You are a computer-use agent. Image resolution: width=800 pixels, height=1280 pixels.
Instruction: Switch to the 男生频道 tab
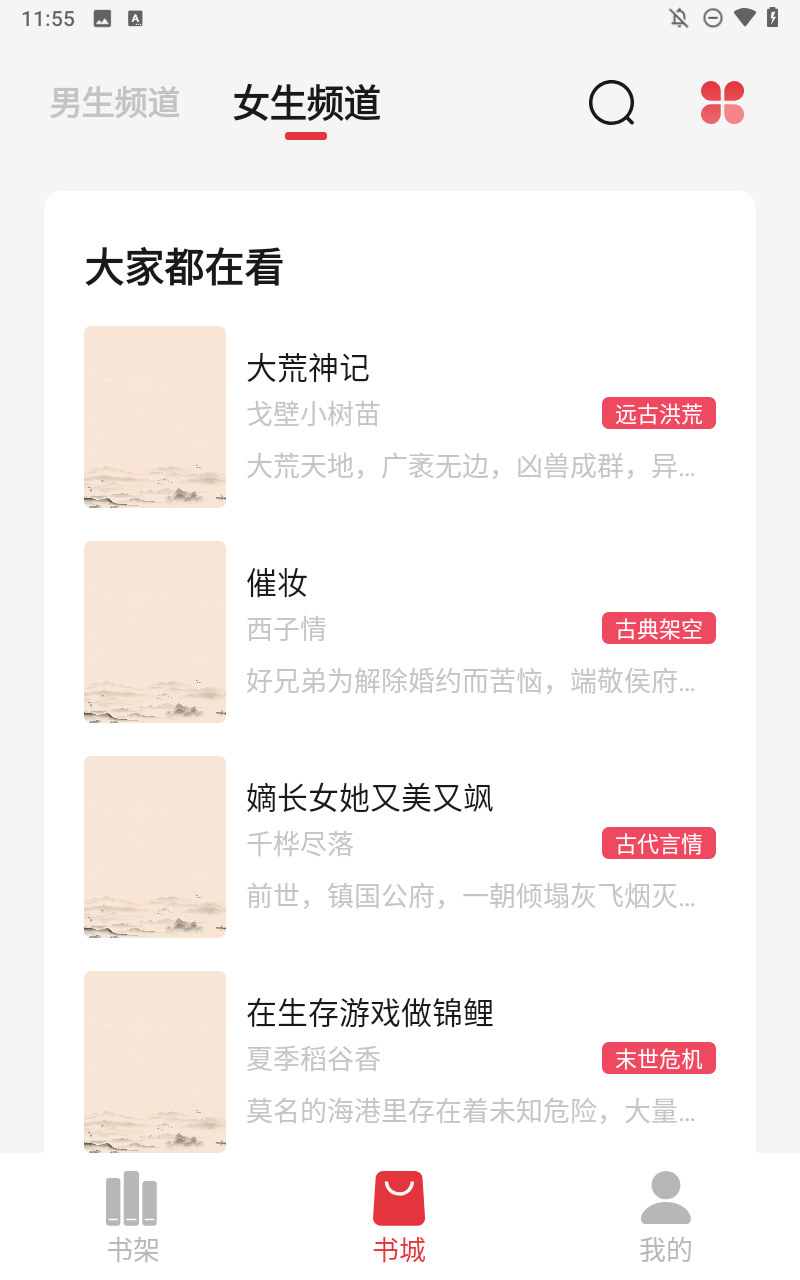(115, 103)
